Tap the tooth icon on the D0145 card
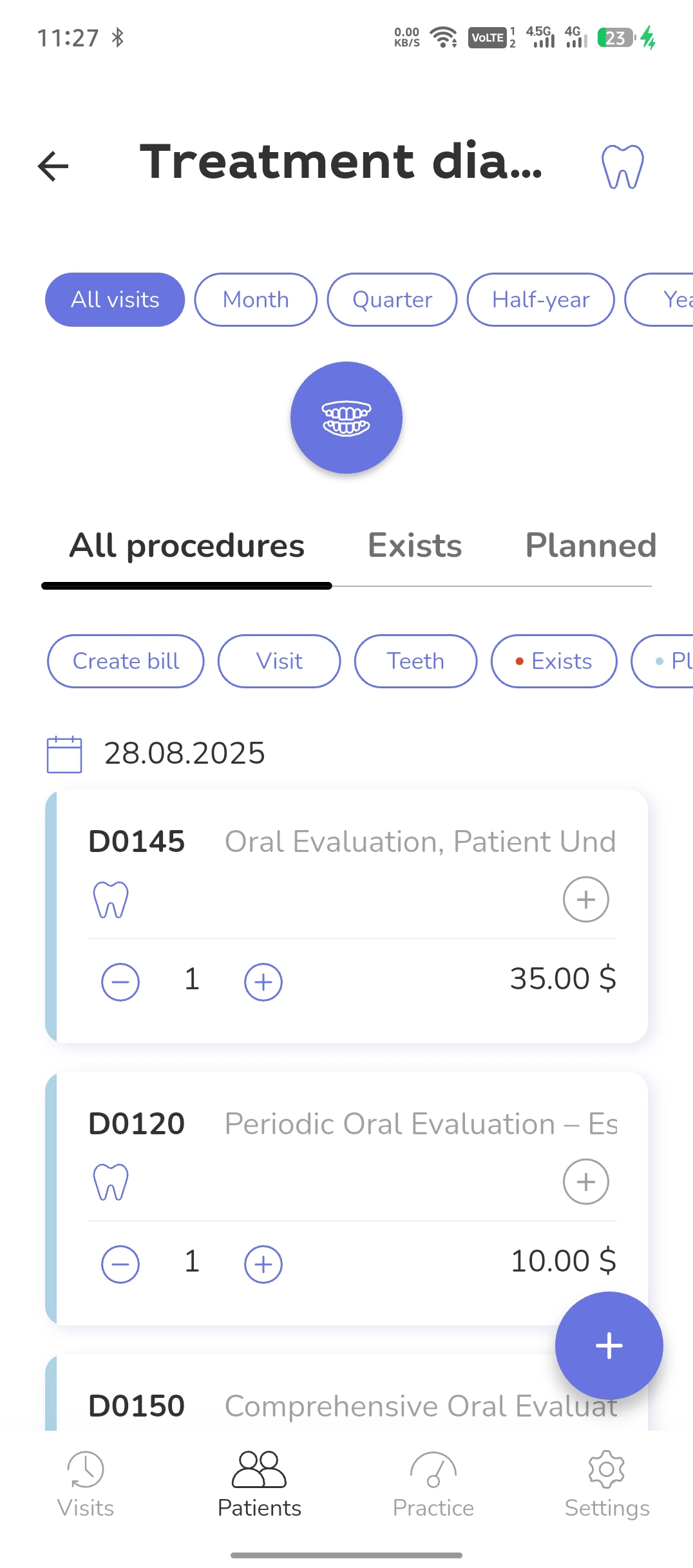 (111, 898)
